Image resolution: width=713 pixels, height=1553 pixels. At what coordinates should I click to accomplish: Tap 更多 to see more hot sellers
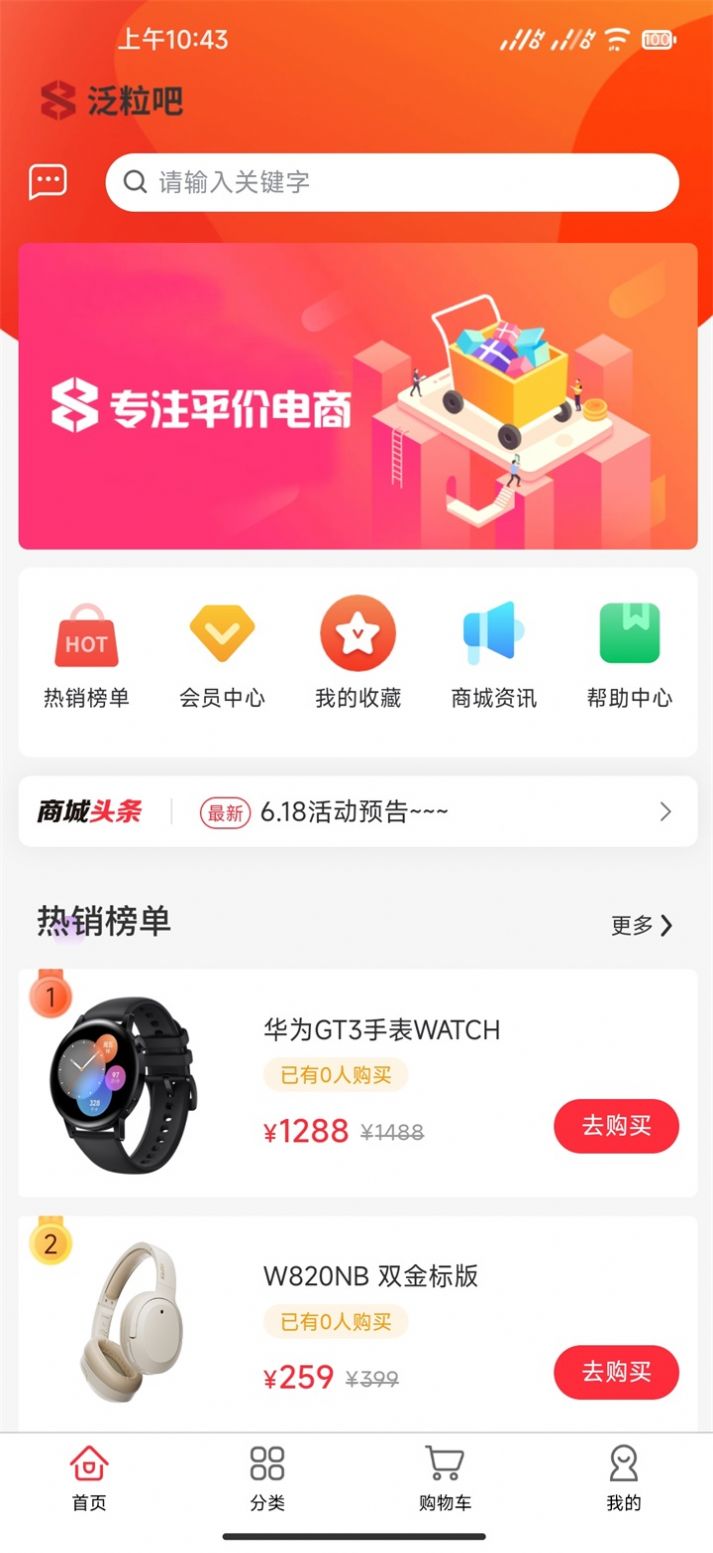click(642, 926)
